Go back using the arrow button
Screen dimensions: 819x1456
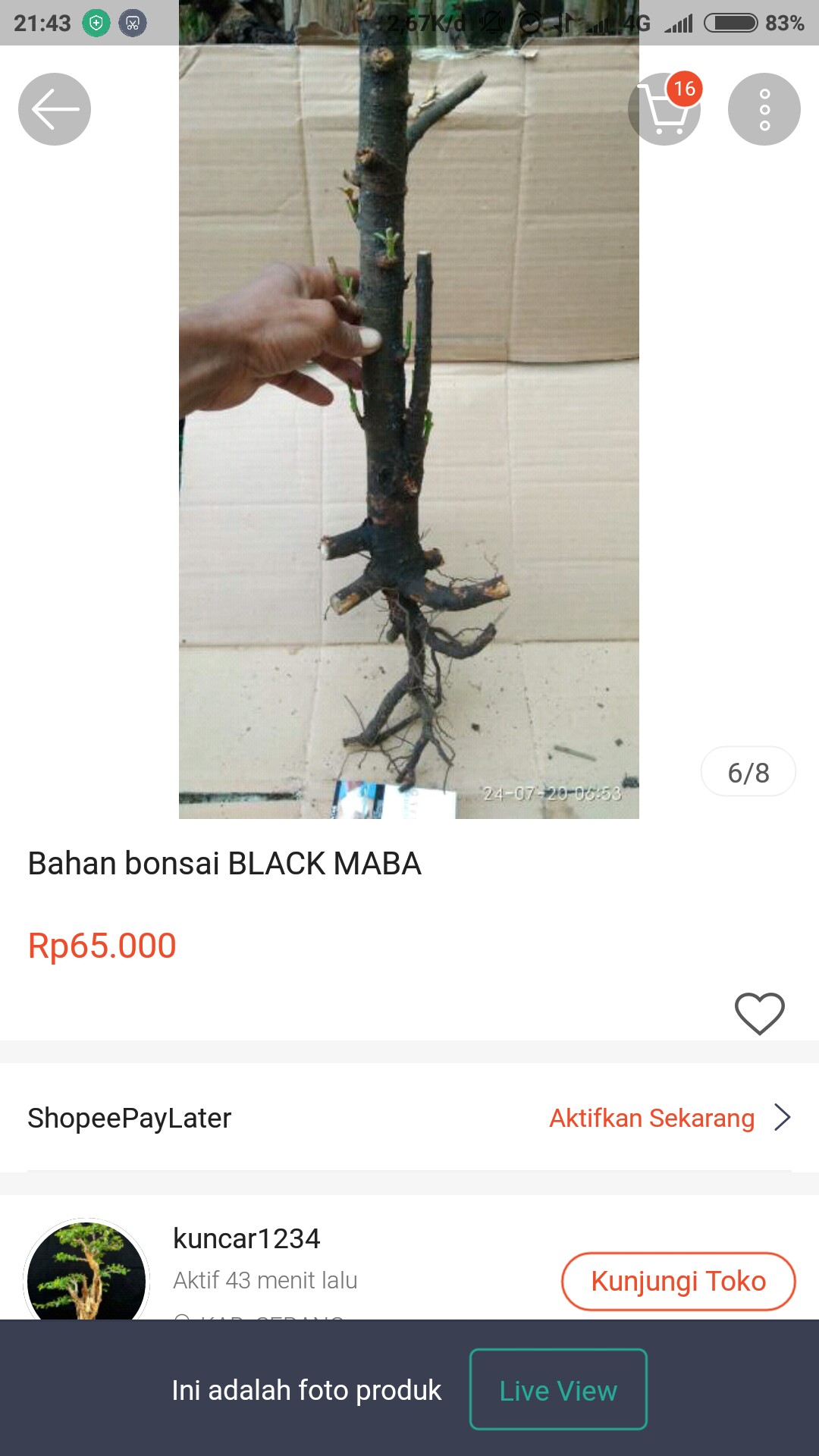coord(55,109)
